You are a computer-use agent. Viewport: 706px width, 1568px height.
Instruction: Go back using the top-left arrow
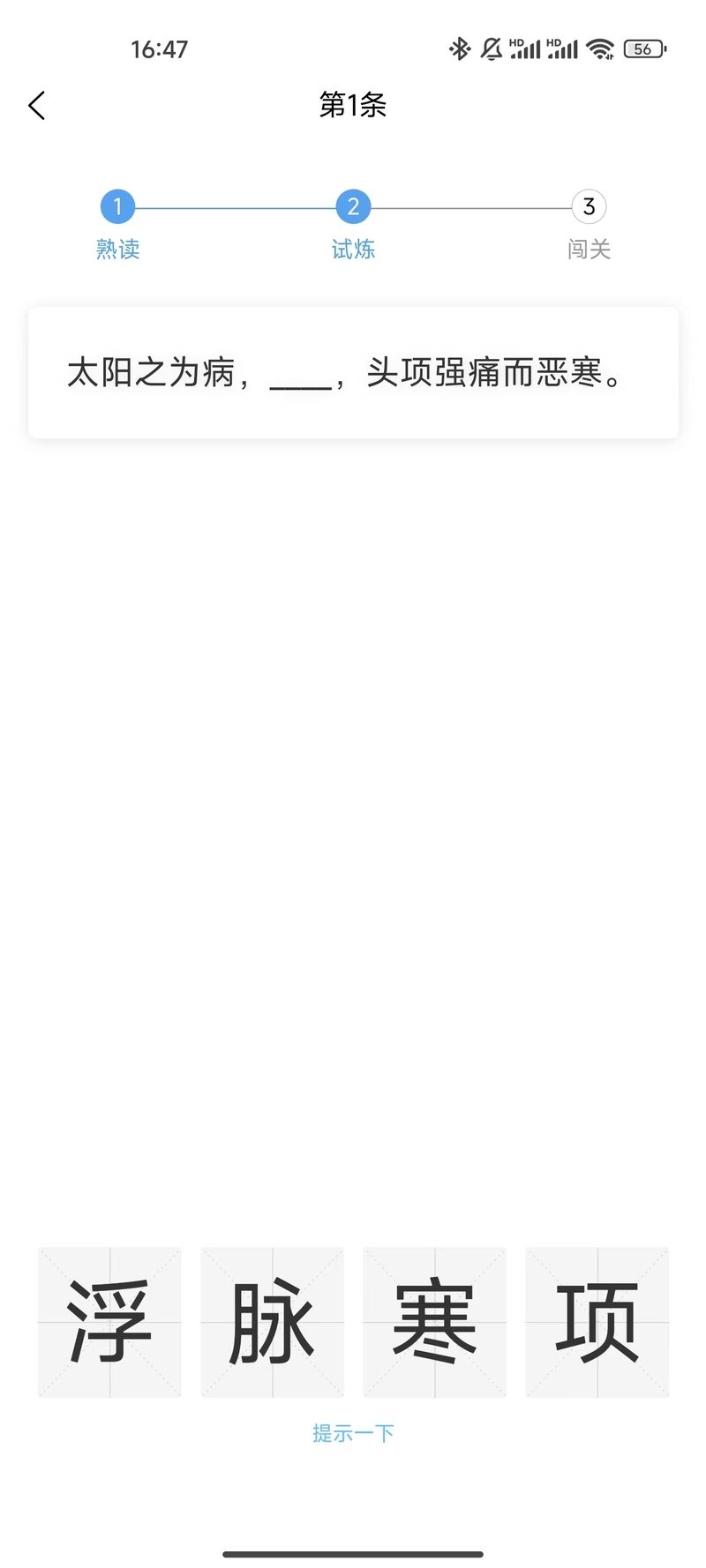coord(36,106)
